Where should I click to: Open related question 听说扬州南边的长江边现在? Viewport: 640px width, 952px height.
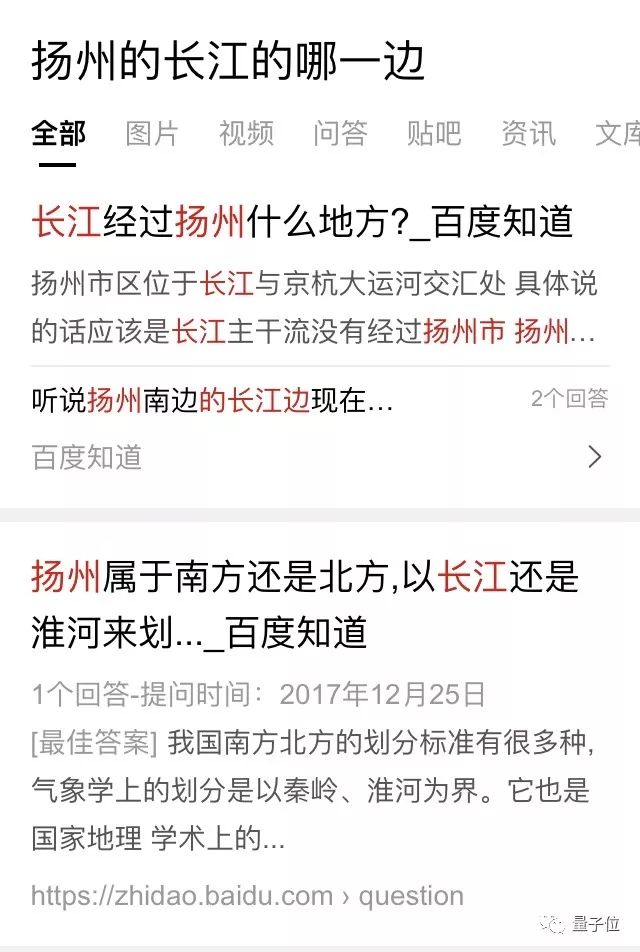click(x=213, y=401)
